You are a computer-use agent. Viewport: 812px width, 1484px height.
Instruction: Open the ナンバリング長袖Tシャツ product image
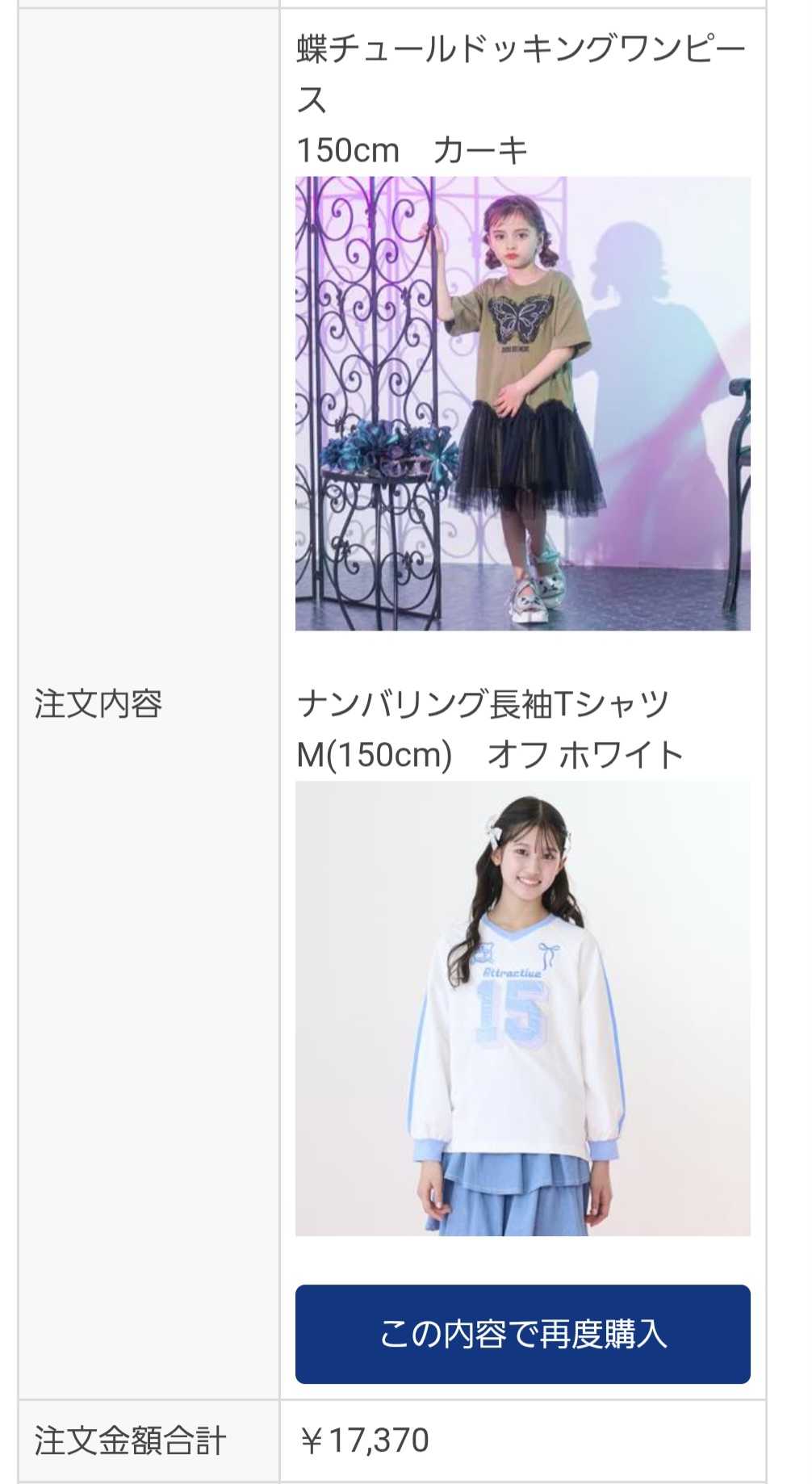pos(522,1008)
